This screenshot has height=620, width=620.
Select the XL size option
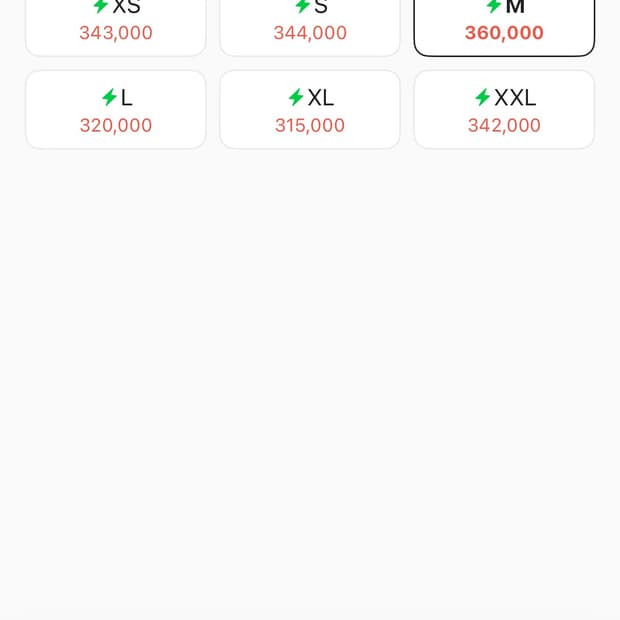[310, 110]
